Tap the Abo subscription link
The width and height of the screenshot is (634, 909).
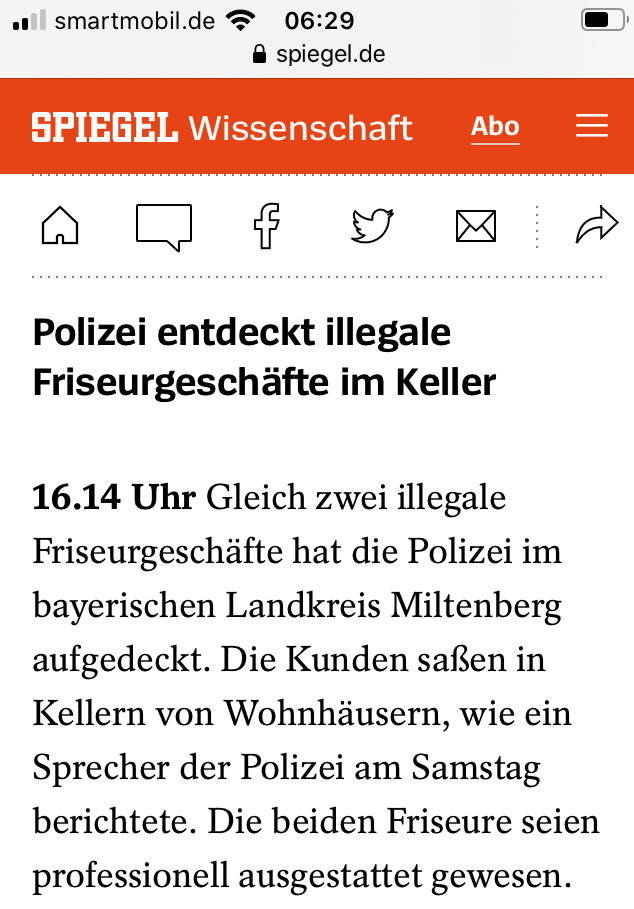tap(495, 127)
